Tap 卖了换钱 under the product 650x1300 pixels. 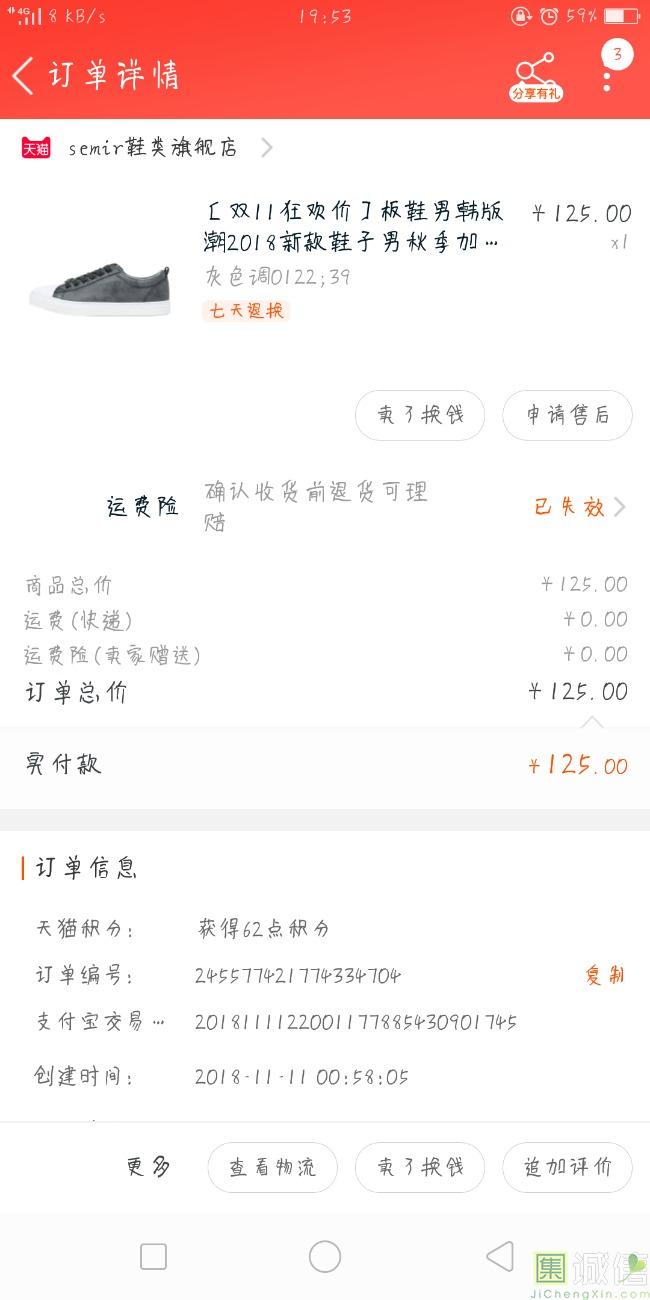[x=420, y=415]
